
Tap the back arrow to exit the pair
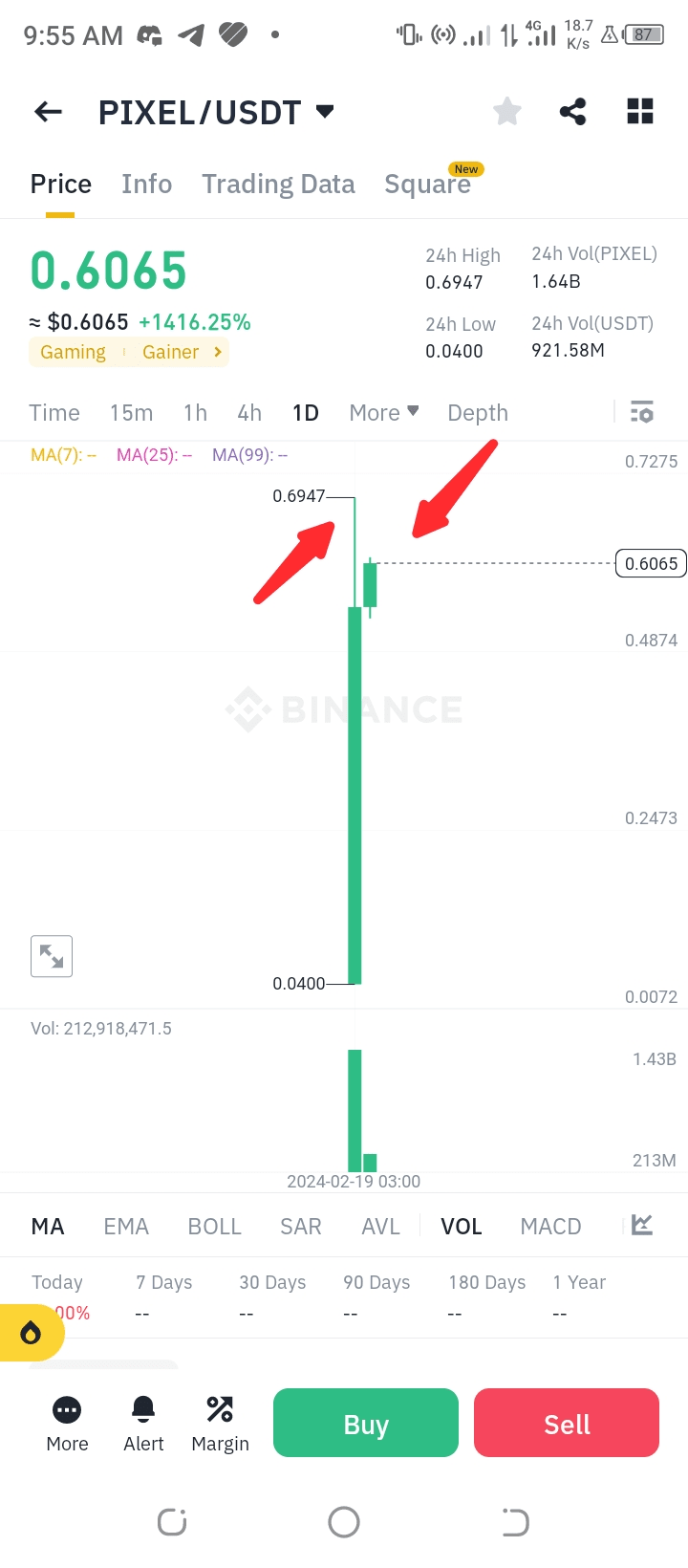point(47,111)
